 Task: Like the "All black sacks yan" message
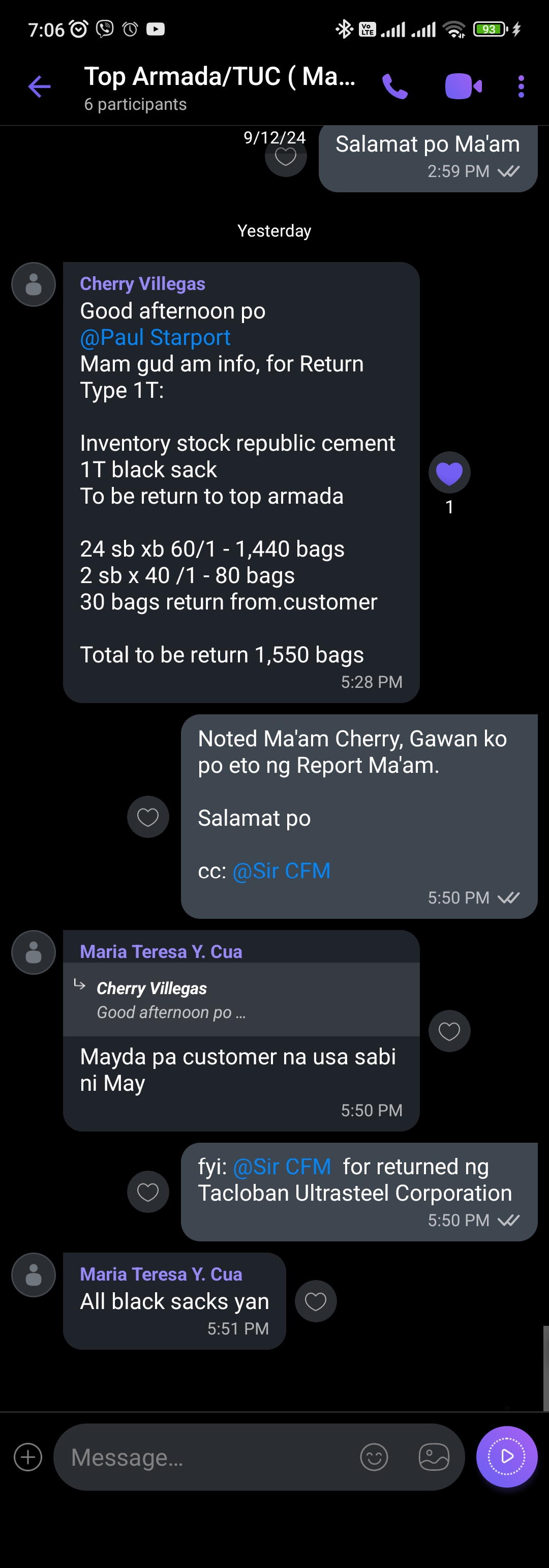coord(316,1301)
